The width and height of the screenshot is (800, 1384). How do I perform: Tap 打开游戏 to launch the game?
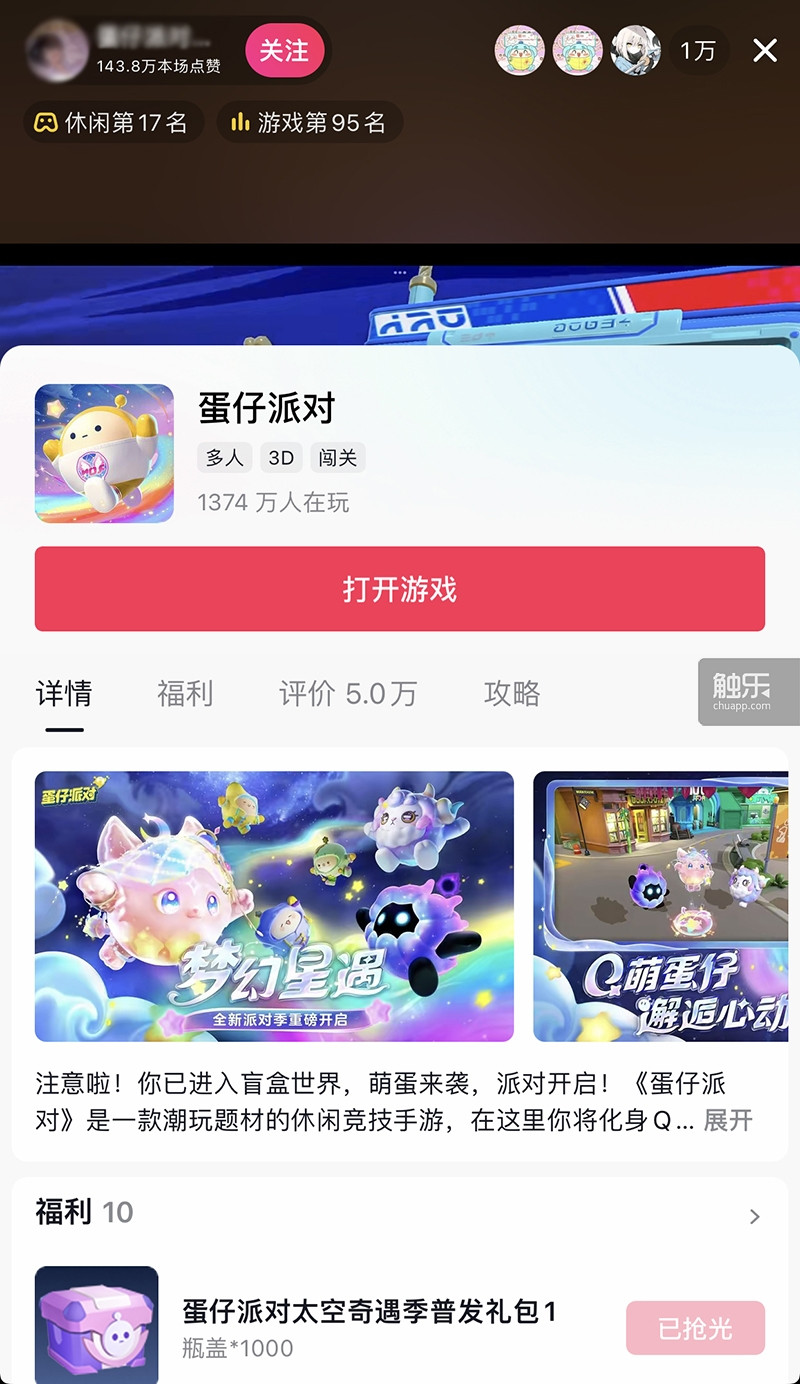(x=400, y=589)
